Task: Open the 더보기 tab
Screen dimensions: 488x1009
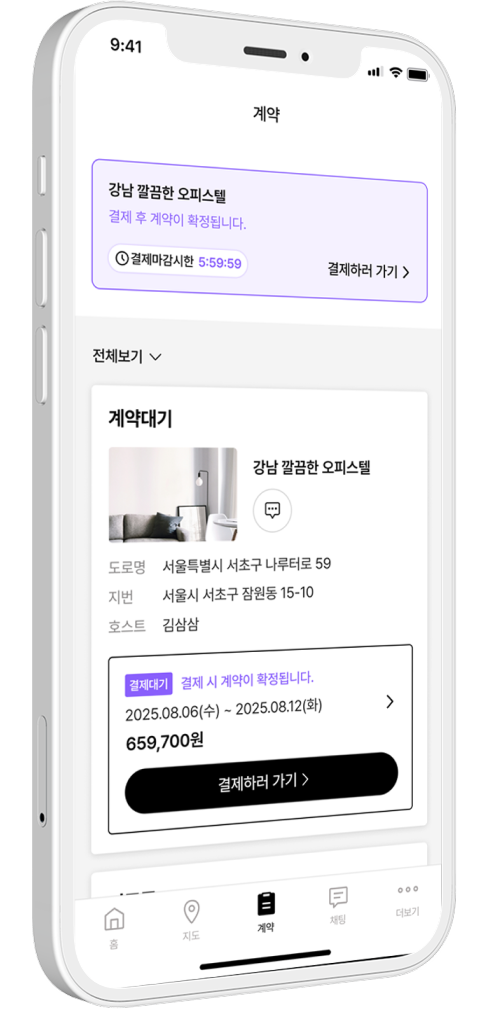Action: point(408,900)
